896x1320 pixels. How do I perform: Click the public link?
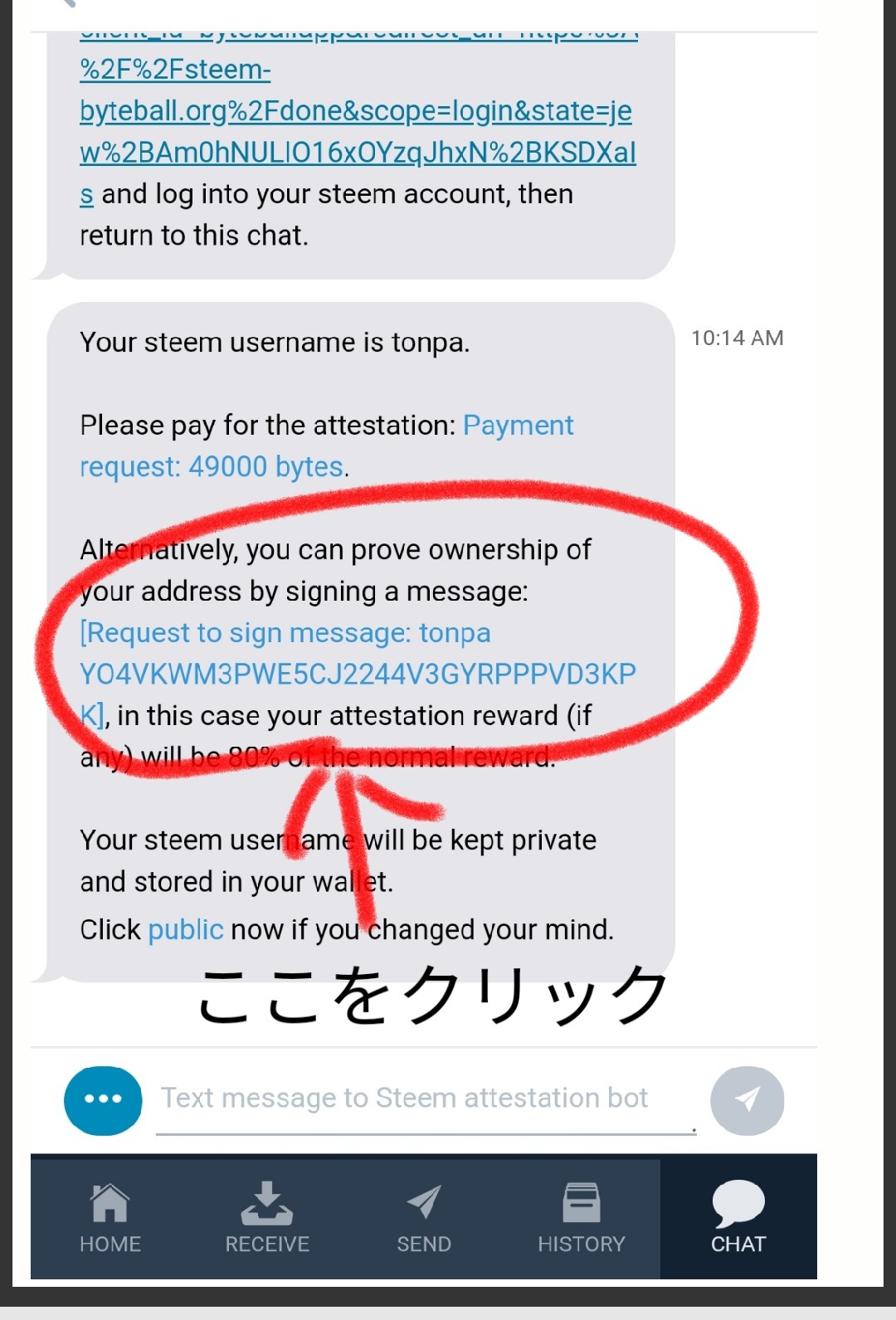pos(185,930)
